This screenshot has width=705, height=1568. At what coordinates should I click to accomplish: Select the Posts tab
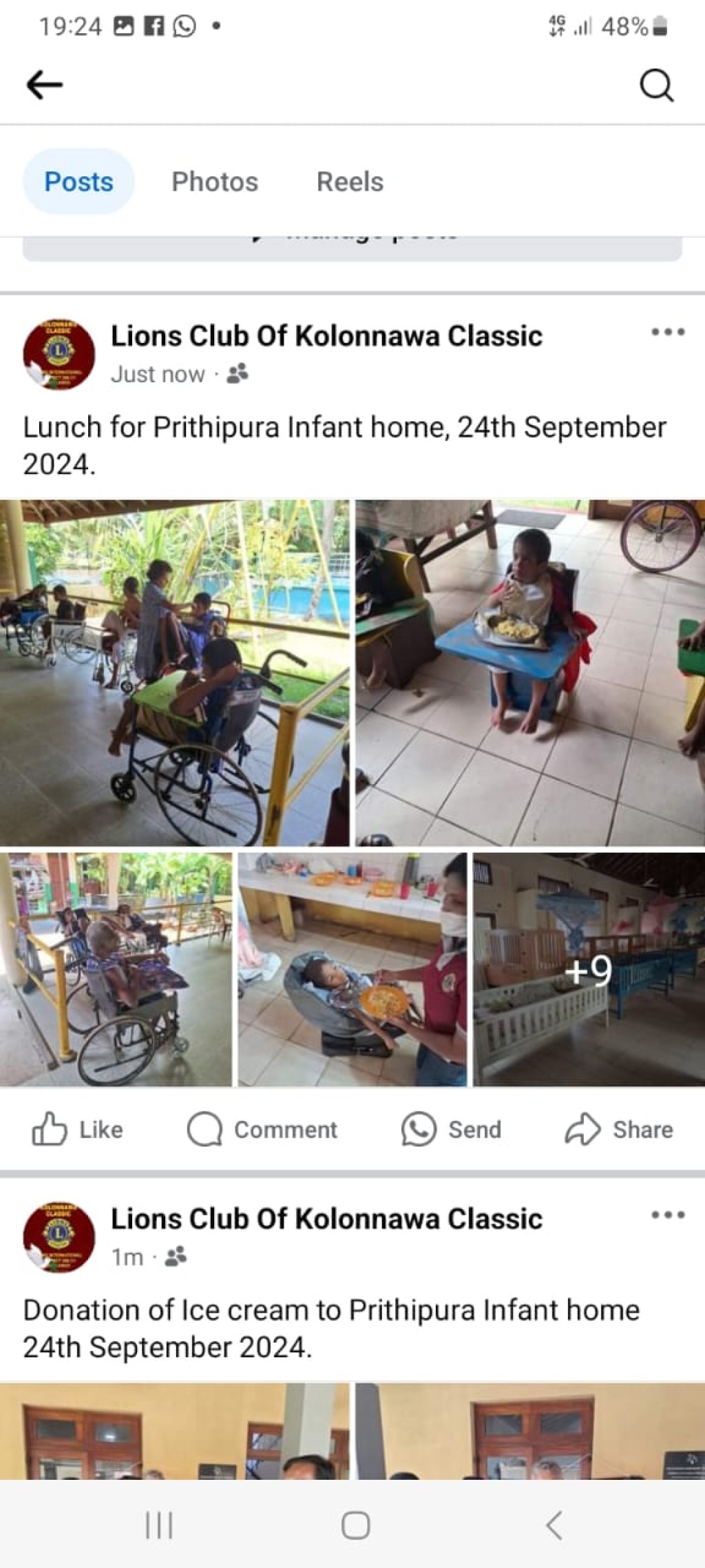(78, 182)
